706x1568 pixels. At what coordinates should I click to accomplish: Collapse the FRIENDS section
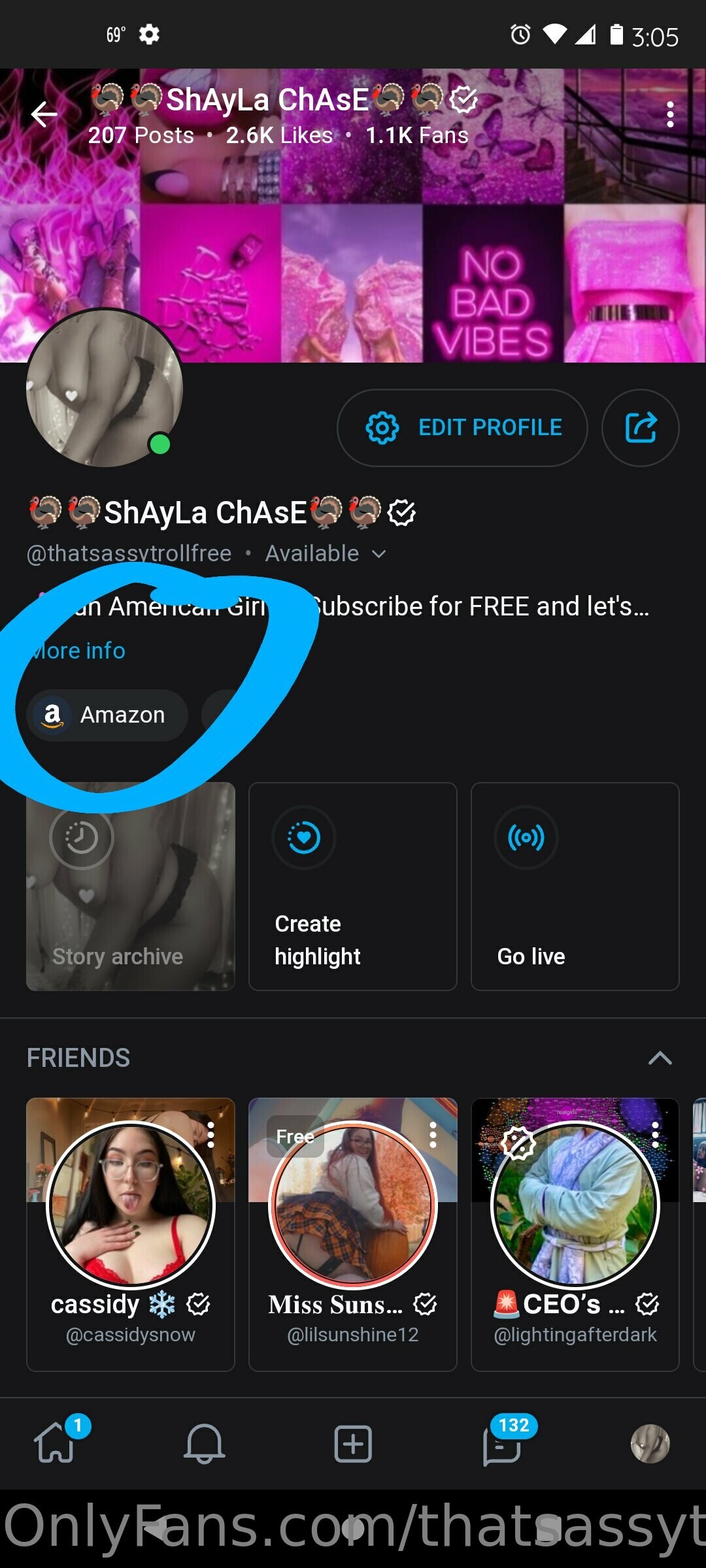660,1058
